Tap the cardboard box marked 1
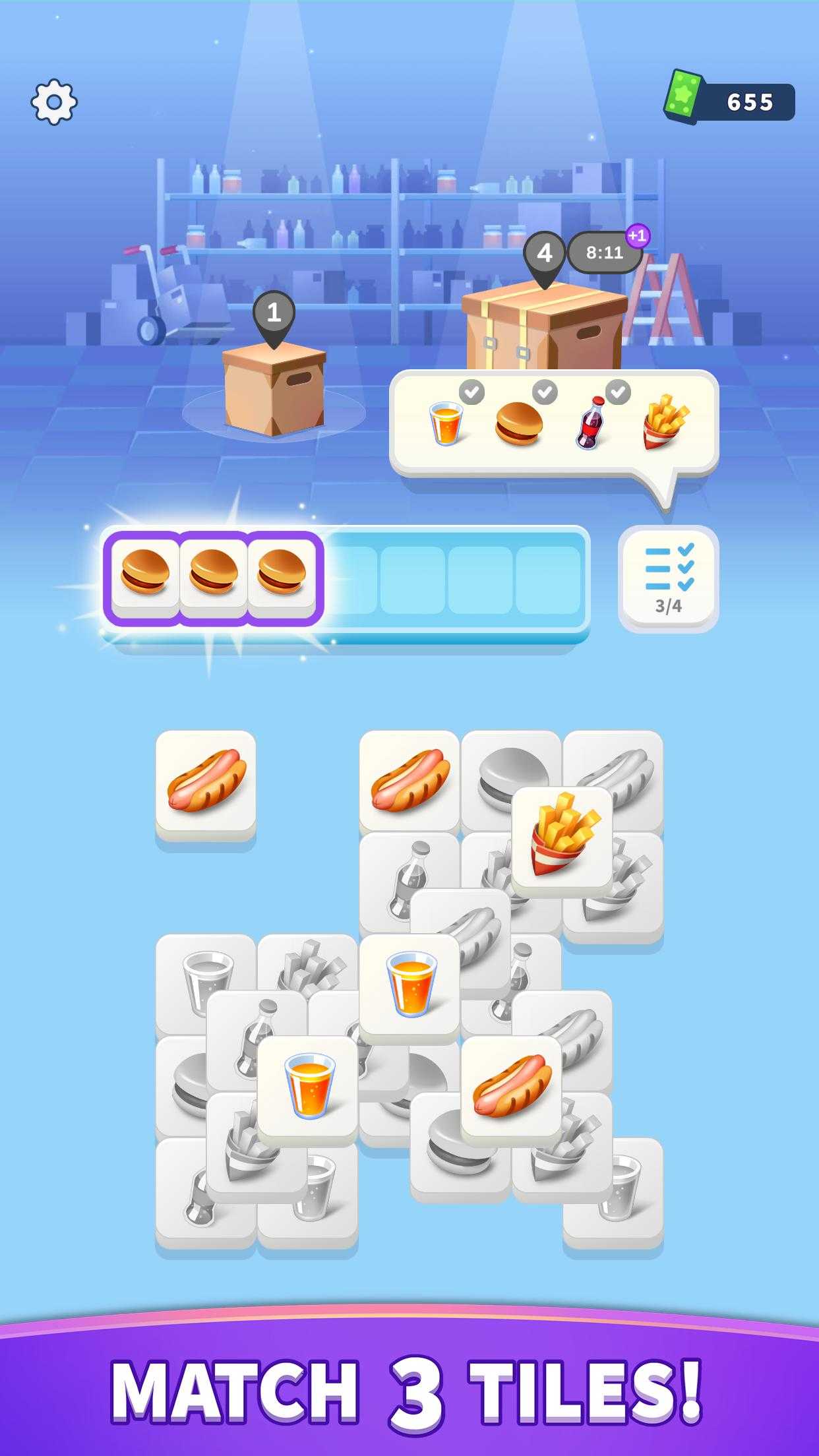 click(274, 388)
